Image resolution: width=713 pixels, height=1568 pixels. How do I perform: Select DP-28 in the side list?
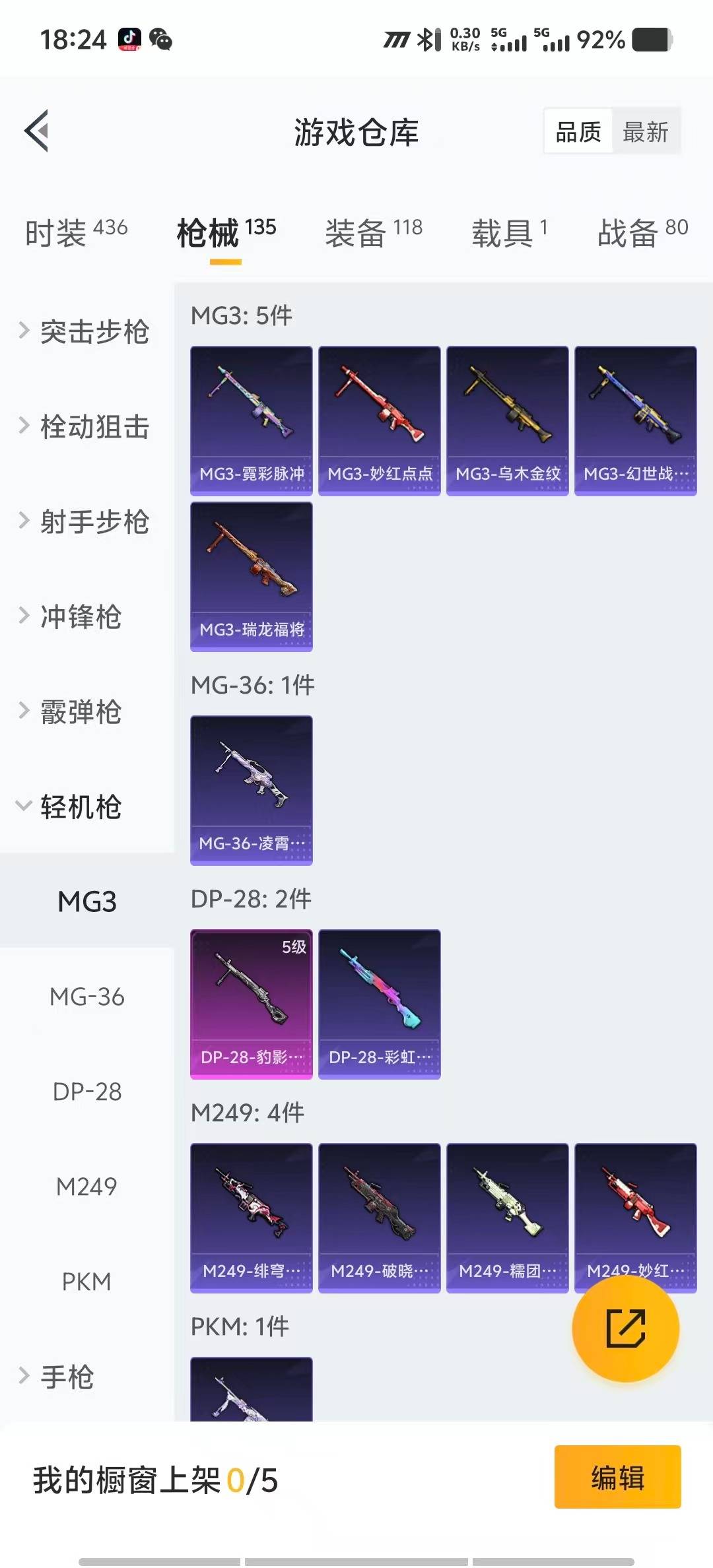click(87, 1092)
